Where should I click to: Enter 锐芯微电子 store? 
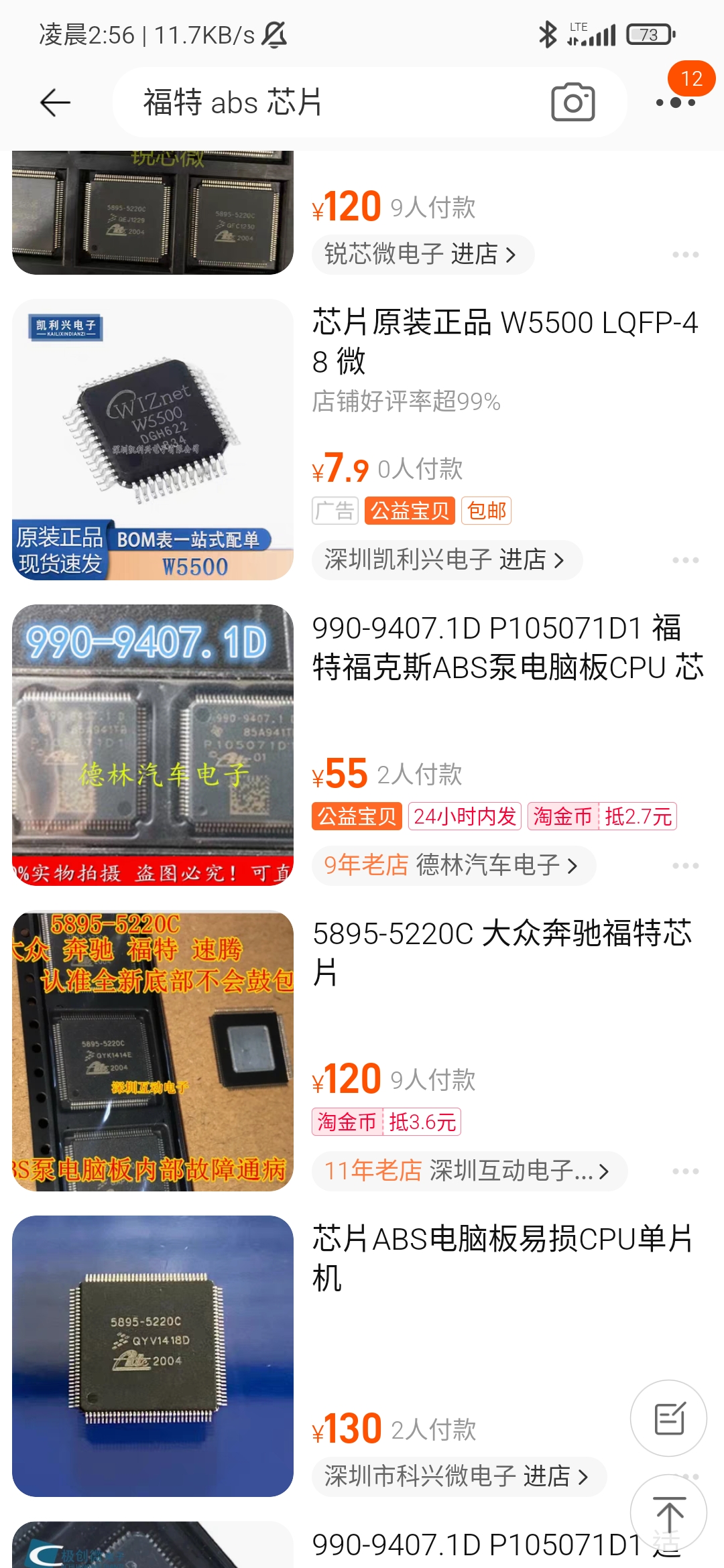point(422,255)
